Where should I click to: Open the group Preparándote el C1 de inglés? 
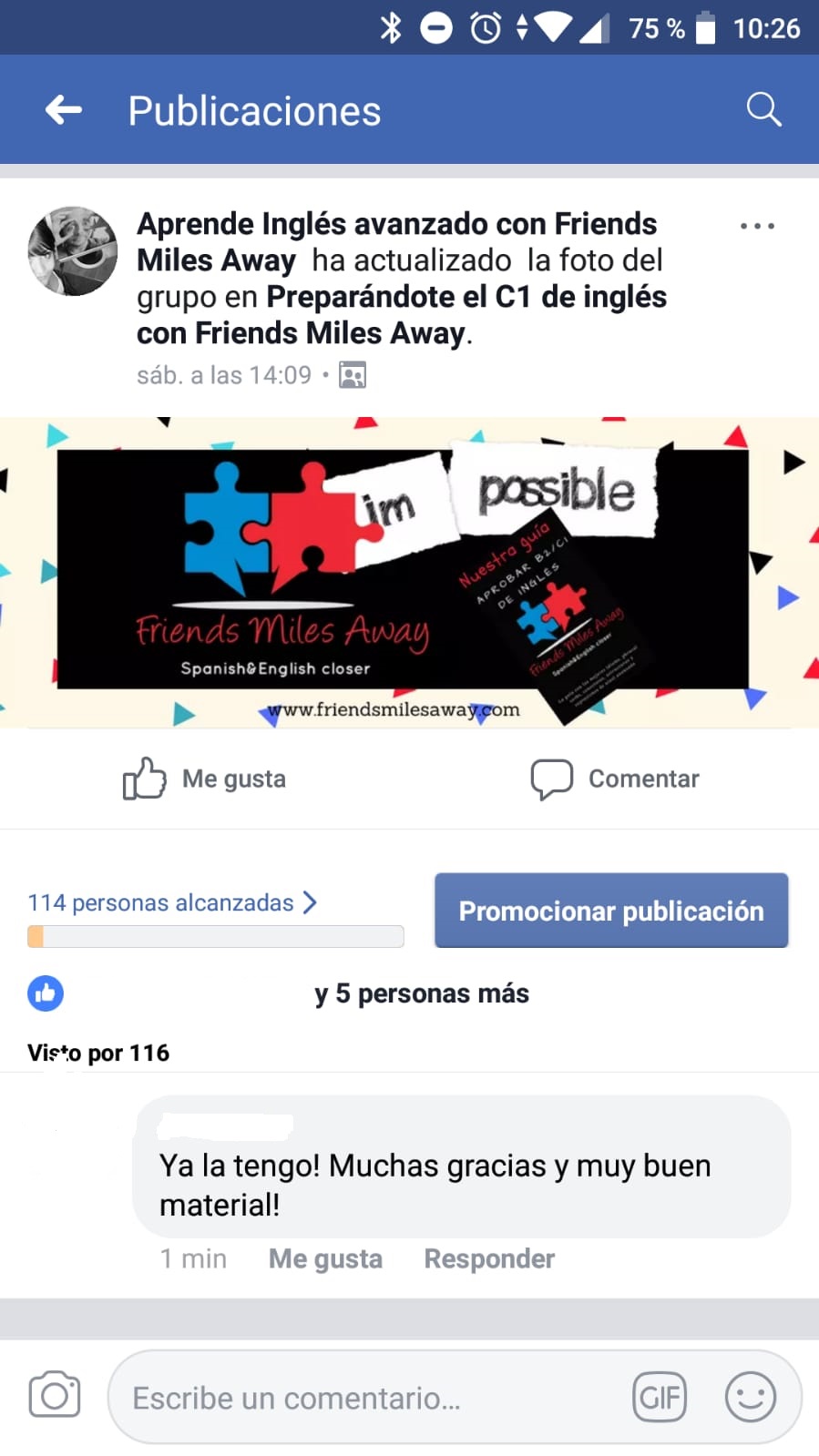[465, 298]
